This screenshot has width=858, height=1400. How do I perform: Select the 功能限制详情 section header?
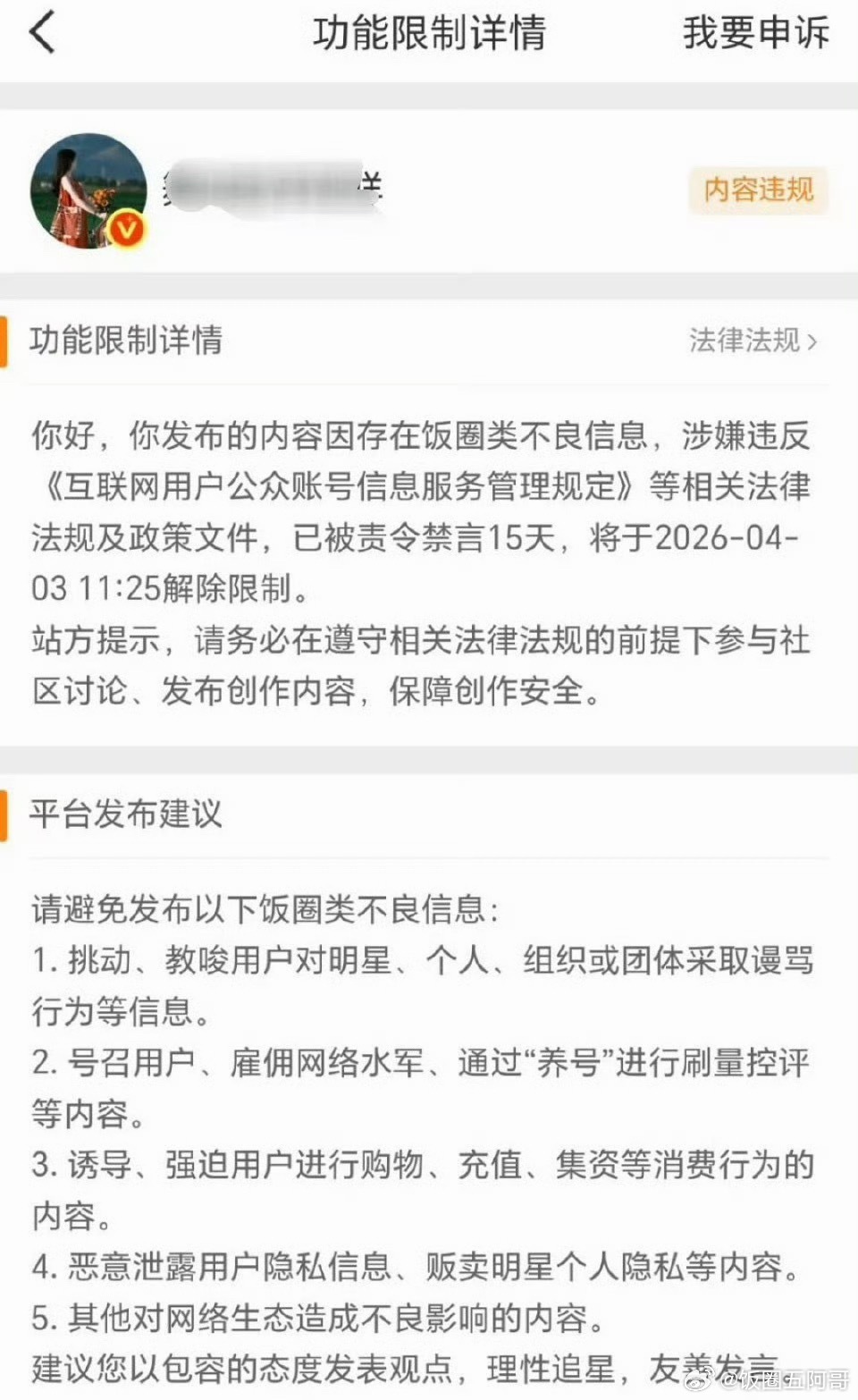coord(125,340)
